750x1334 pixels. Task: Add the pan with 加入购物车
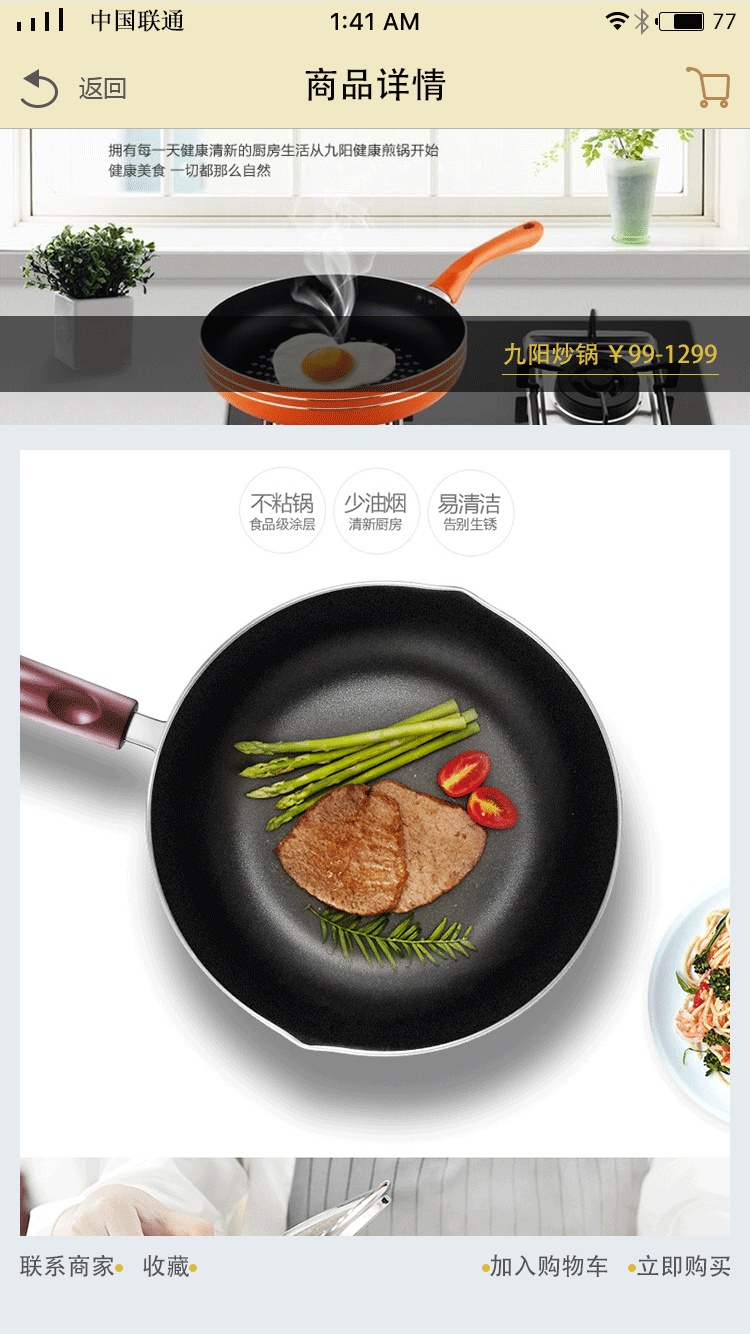click(x=547, y=1266)
